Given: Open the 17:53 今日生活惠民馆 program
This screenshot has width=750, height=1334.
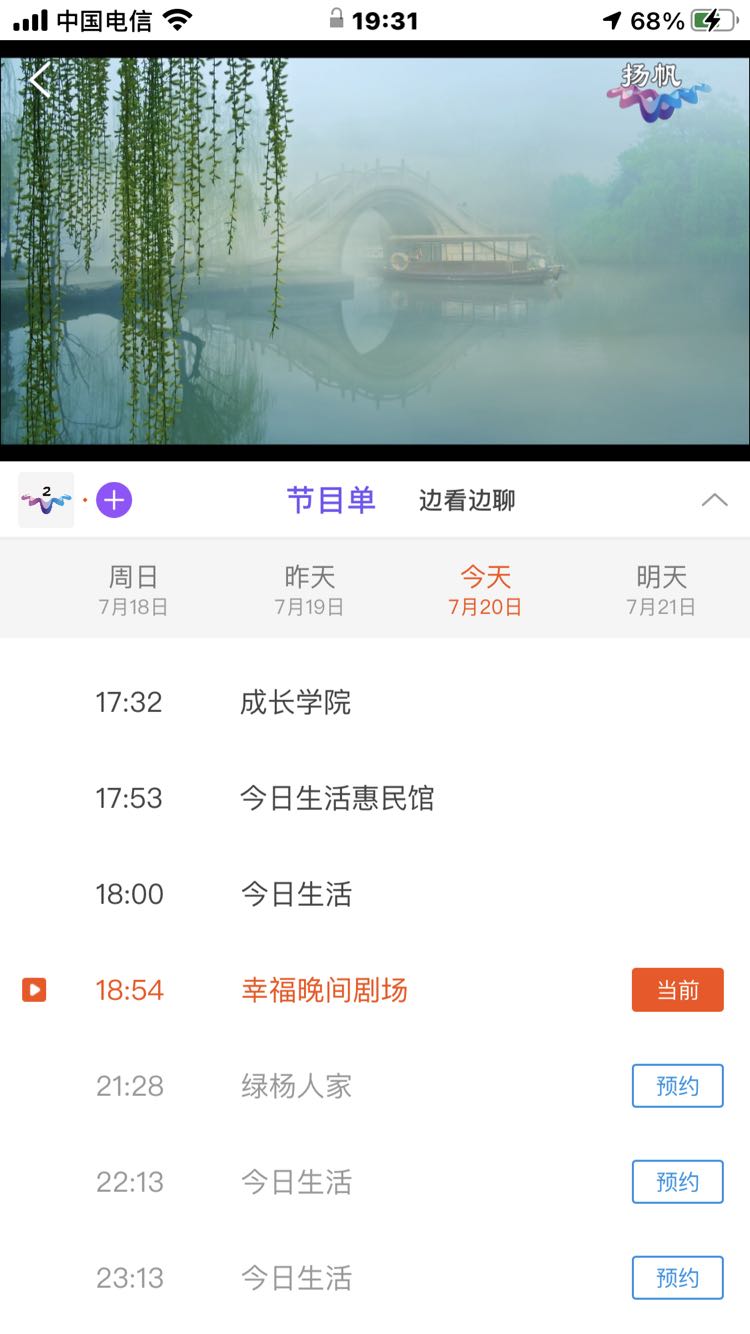Looking at the screenshot, I should (x=337, y=798).
